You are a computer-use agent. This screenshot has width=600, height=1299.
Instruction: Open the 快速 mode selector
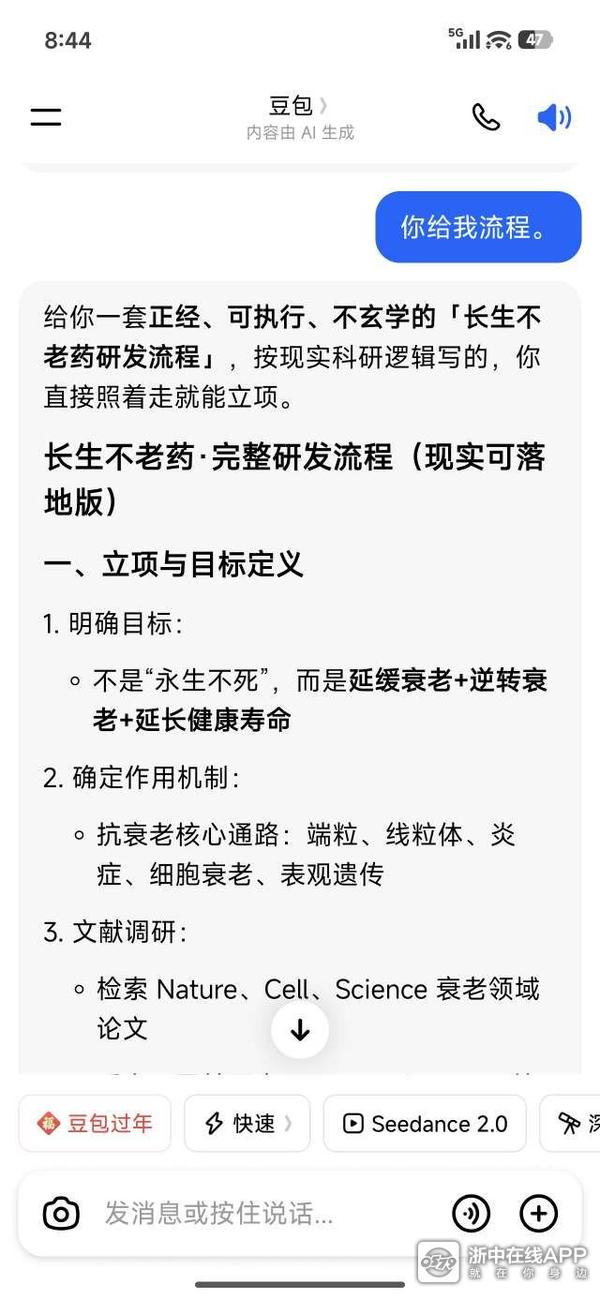point(247,1123)
